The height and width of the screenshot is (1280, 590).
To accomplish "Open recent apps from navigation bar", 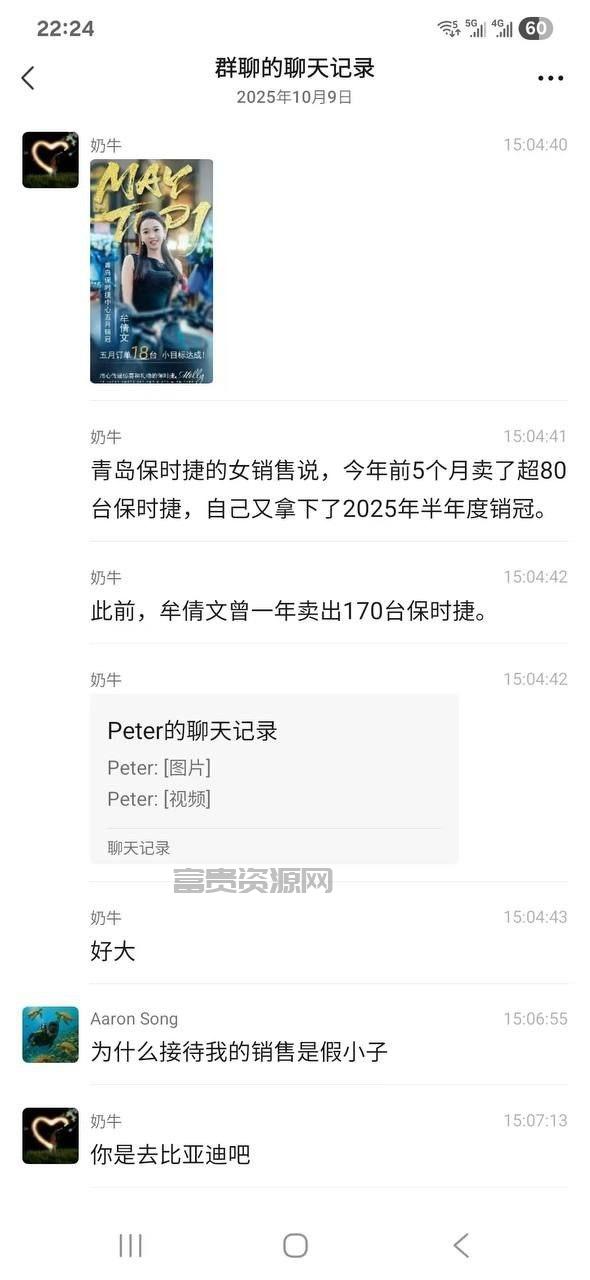I will pos(130,1245).
